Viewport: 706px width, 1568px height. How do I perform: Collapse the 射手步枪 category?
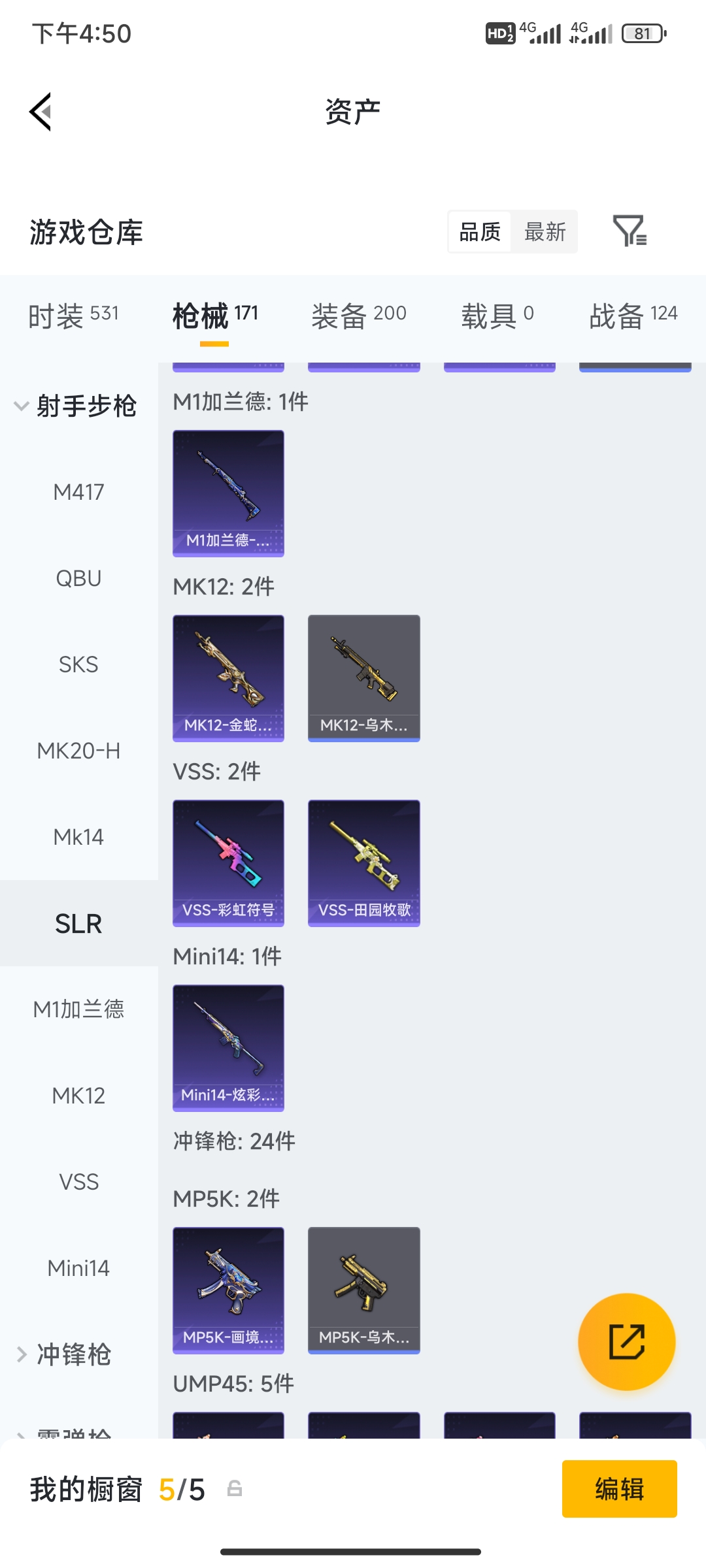pyautogui.click(x=76, y=406)
